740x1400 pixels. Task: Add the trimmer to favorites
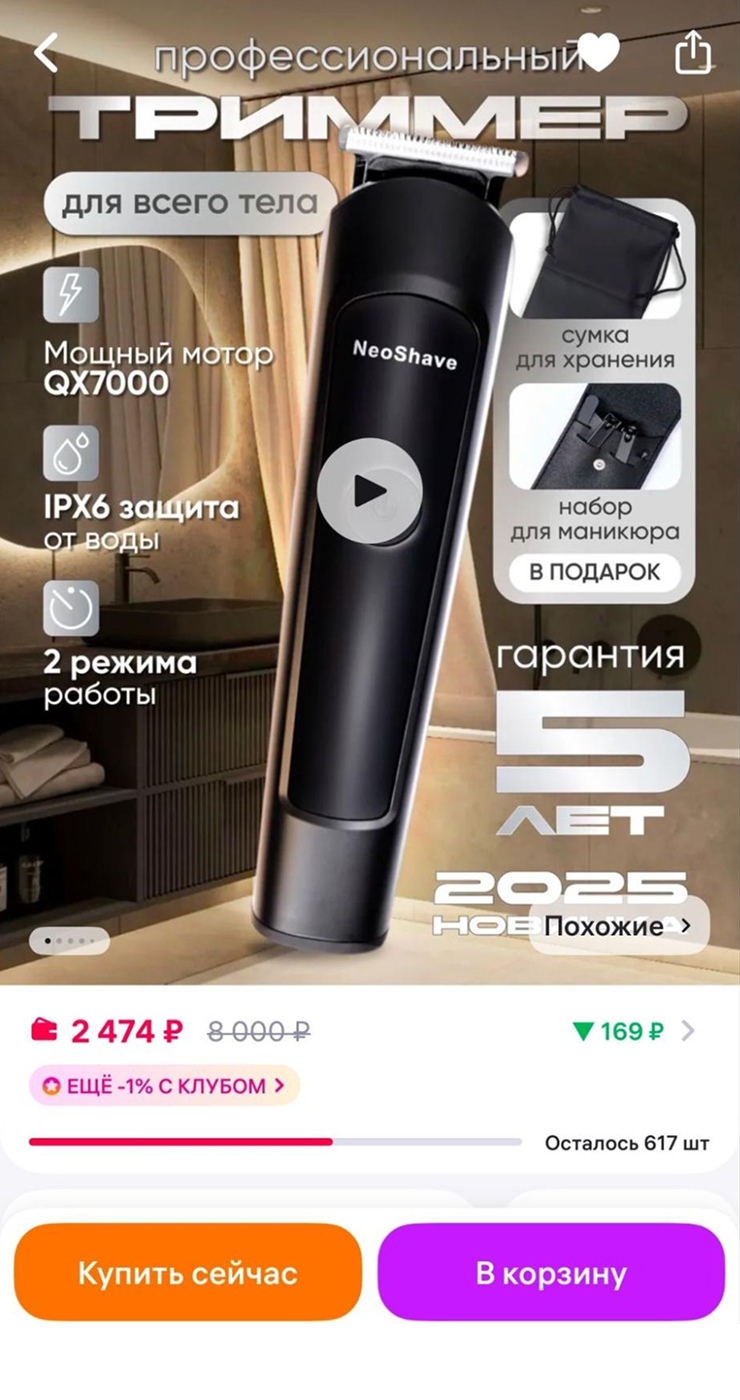[x=598, y=52]
